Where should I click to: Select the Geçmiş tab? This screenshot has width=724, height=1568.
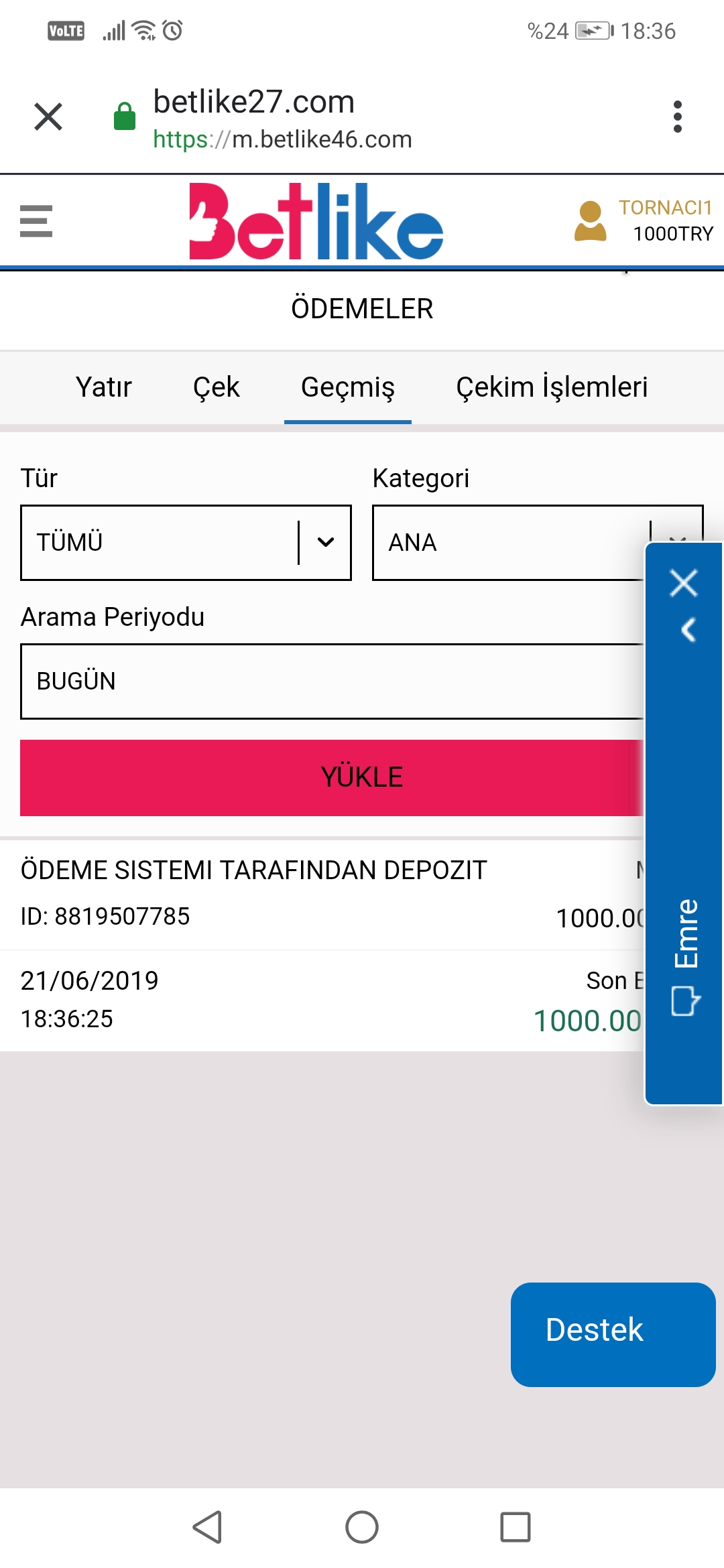[348, 387]
